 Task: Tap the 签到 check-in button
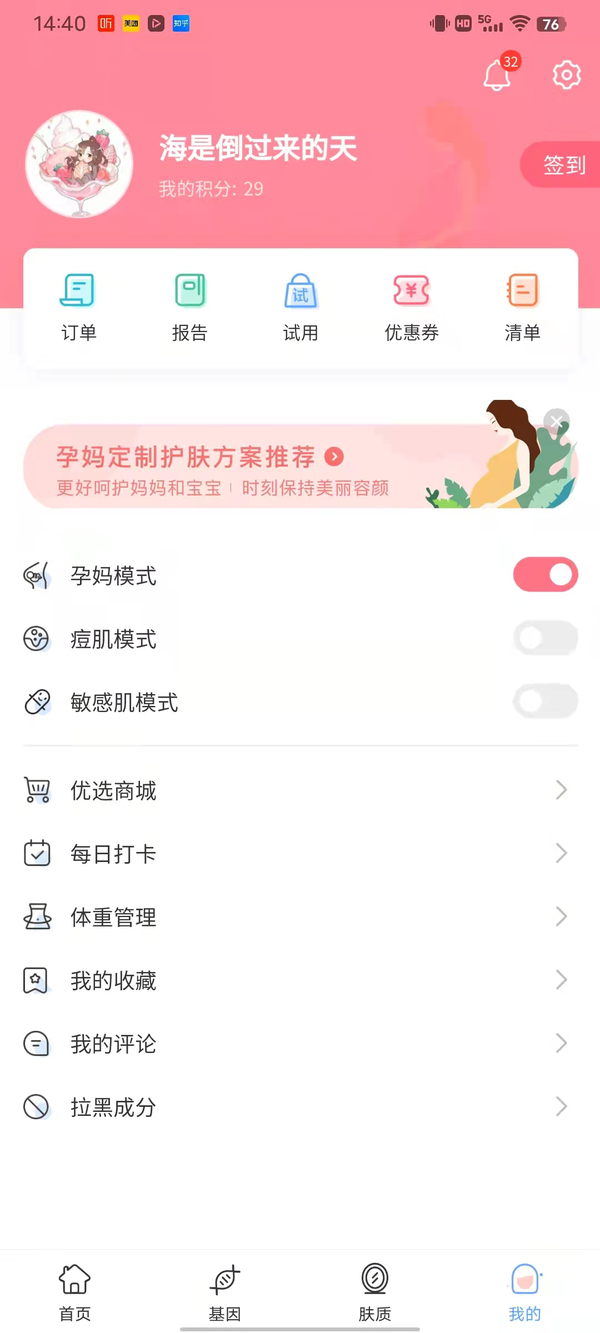tap(562, 165)
